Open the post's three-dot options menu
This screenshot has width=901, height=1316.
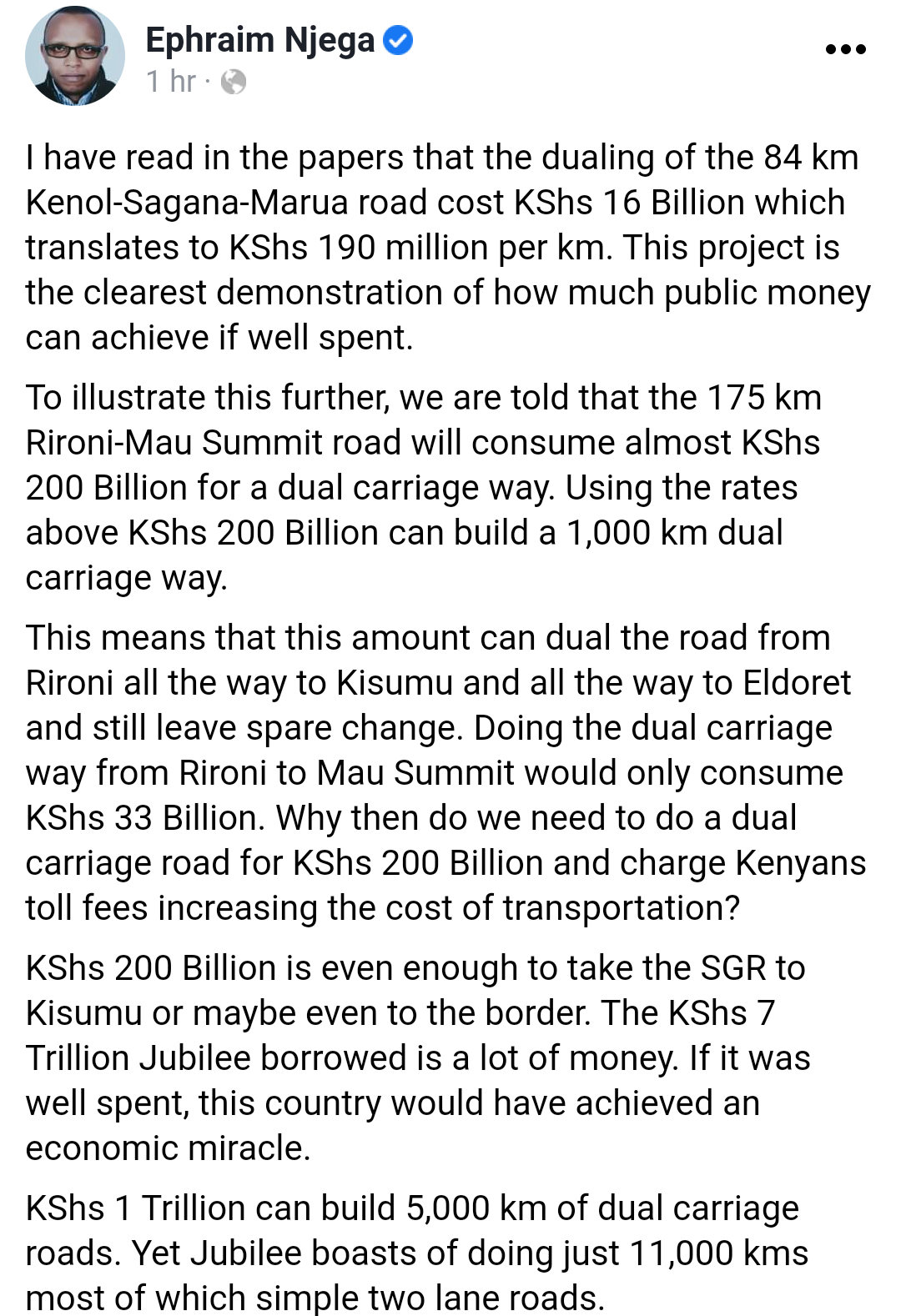845,49
